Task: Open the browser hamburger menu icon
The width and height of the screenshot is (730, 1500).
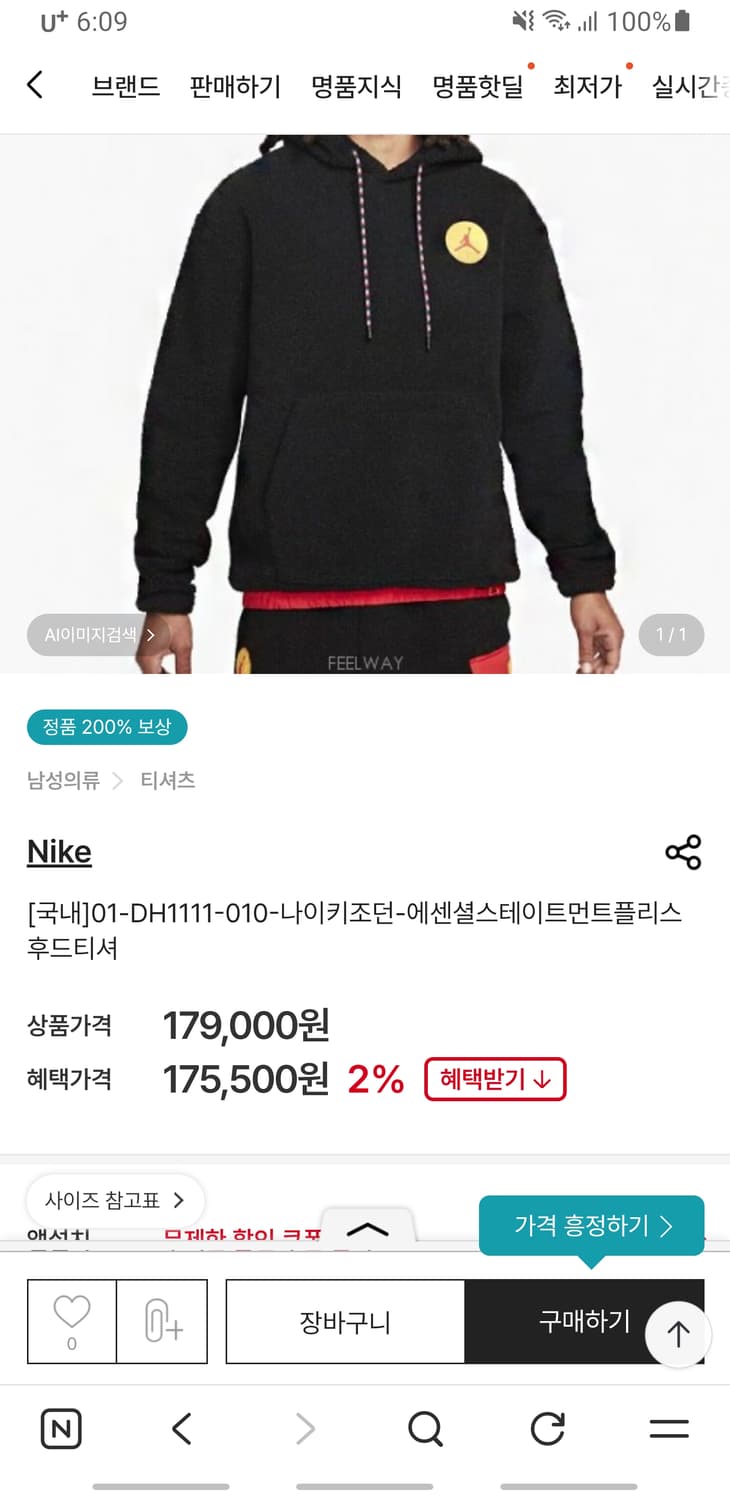Action: coord(668,1428)
